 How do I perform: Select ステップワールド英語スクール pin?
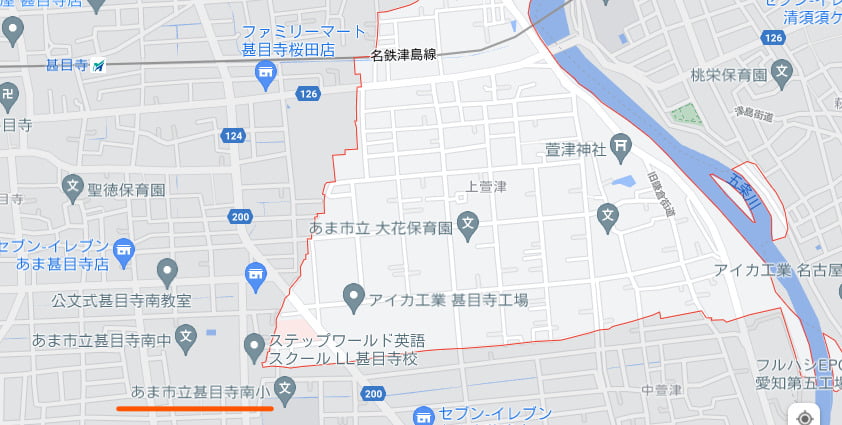254,346
